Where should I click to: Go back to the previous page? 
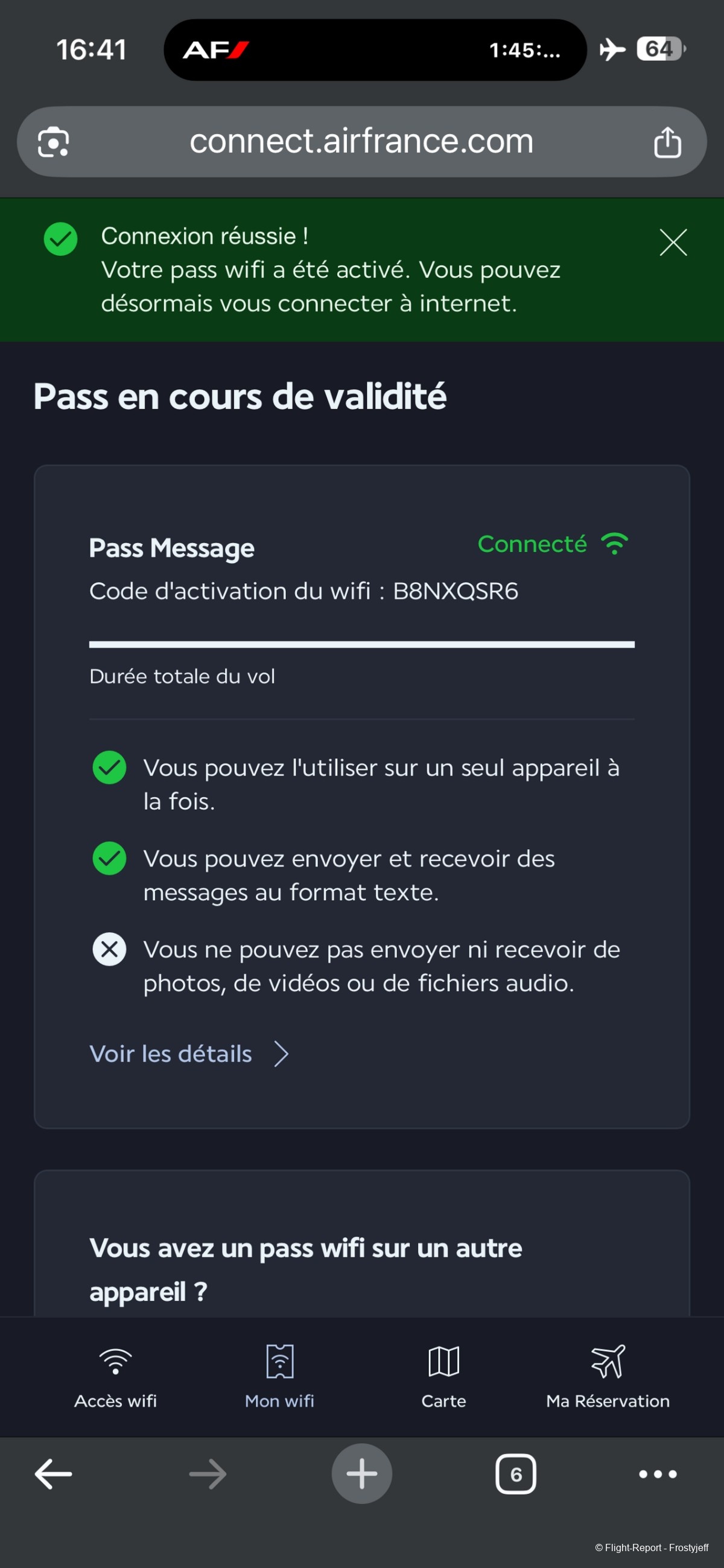click(54, 1474)
